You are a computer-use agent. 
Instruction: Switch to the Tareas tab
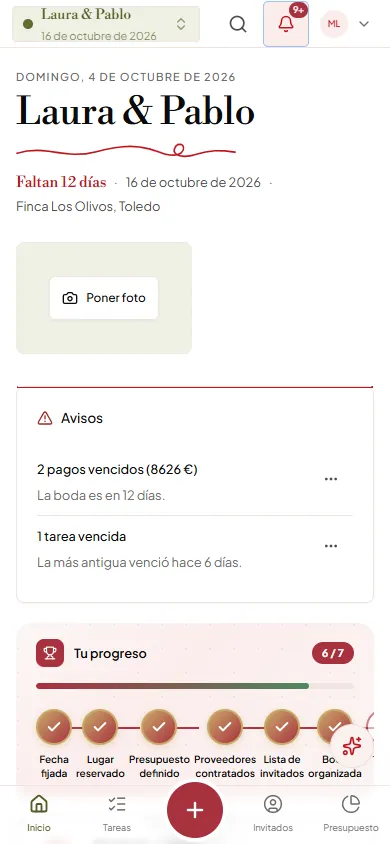117,813
